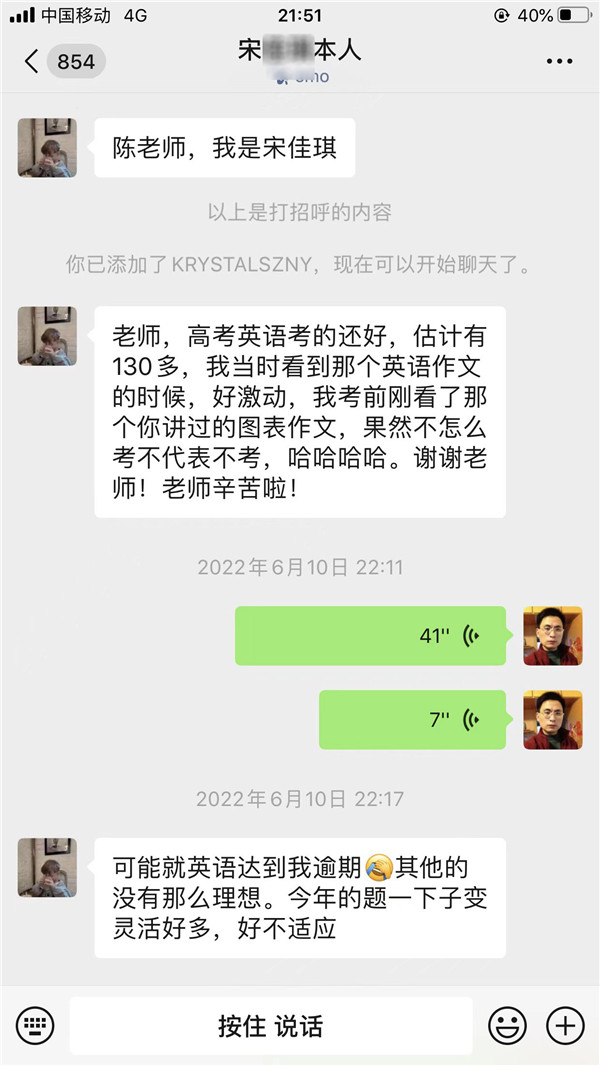Open the chat options menu

click(x=559, y=61)
